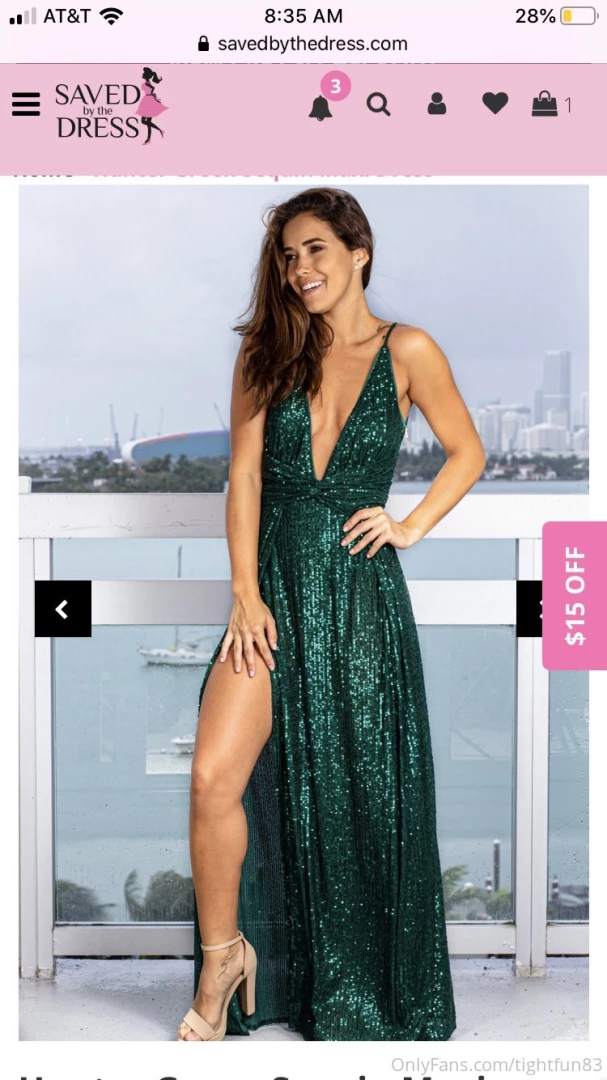Tap the savedbythedress.com address bar
This screenshot has height=1080, width=607.
[303, 43]
